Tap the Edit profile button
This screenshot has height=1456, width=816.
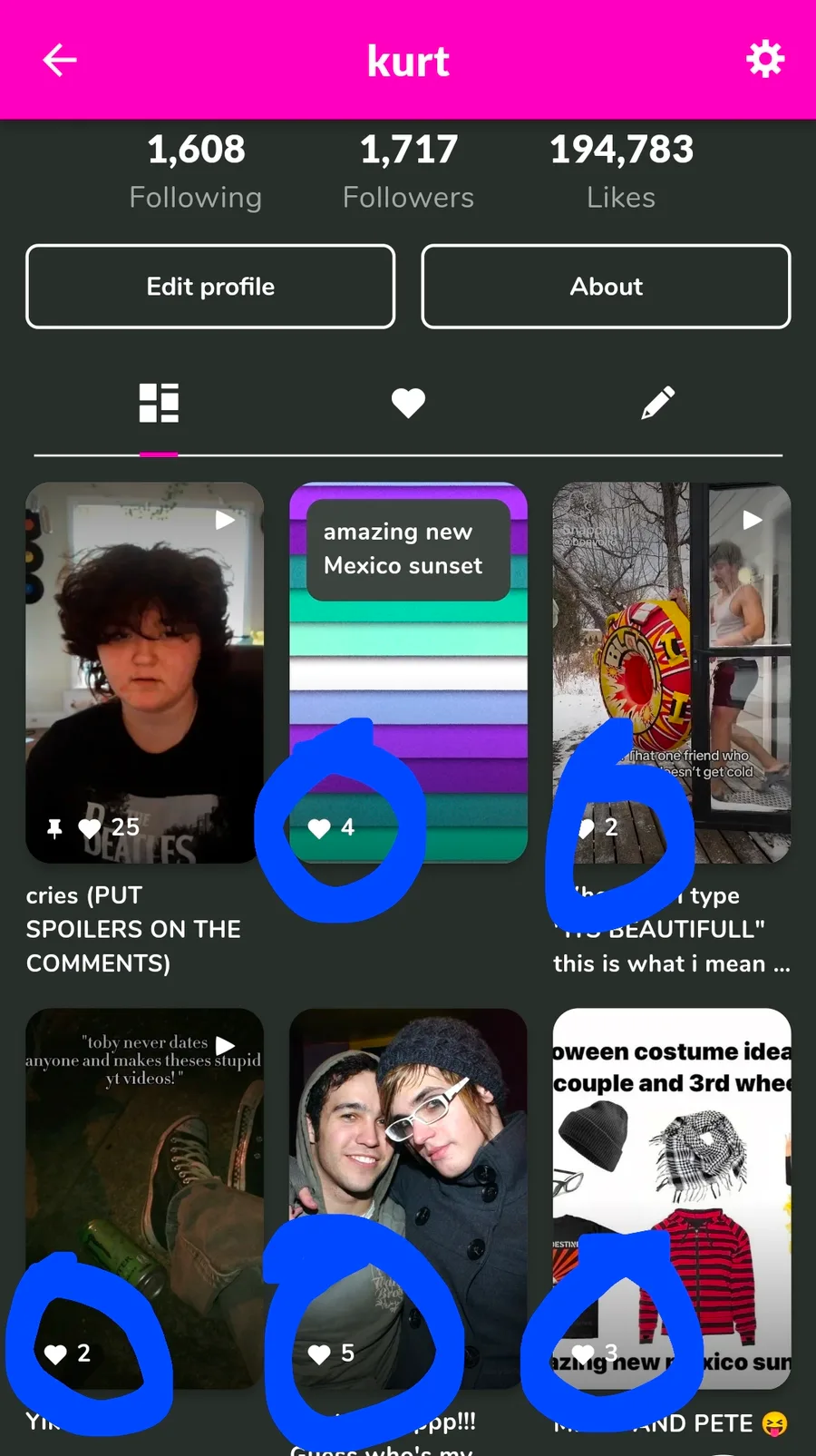pyautogui.click(x=210, y=287)
